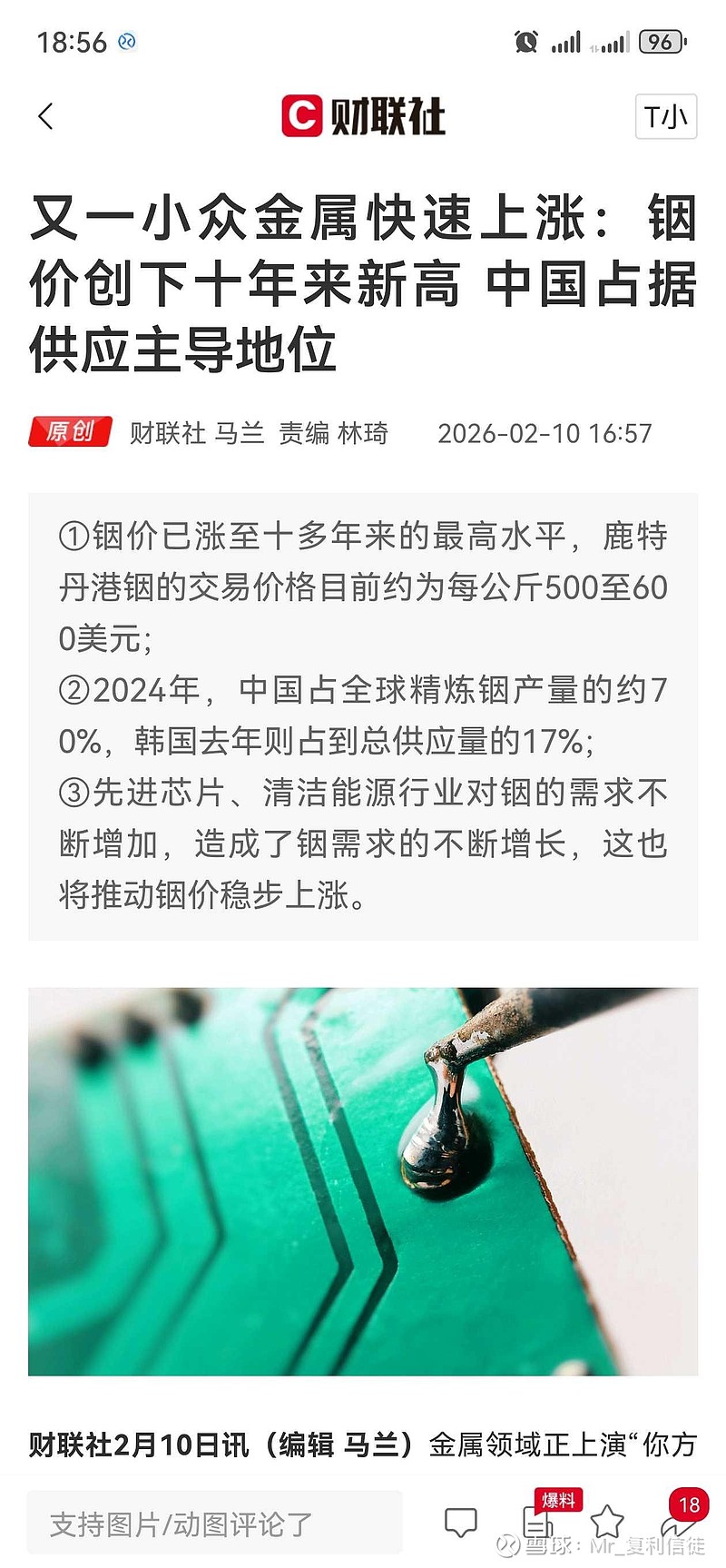The width and height of the screenshot is (726, 1568).
Task: Tap the 18:56 clock in the status bar
Action: (73, 40)
